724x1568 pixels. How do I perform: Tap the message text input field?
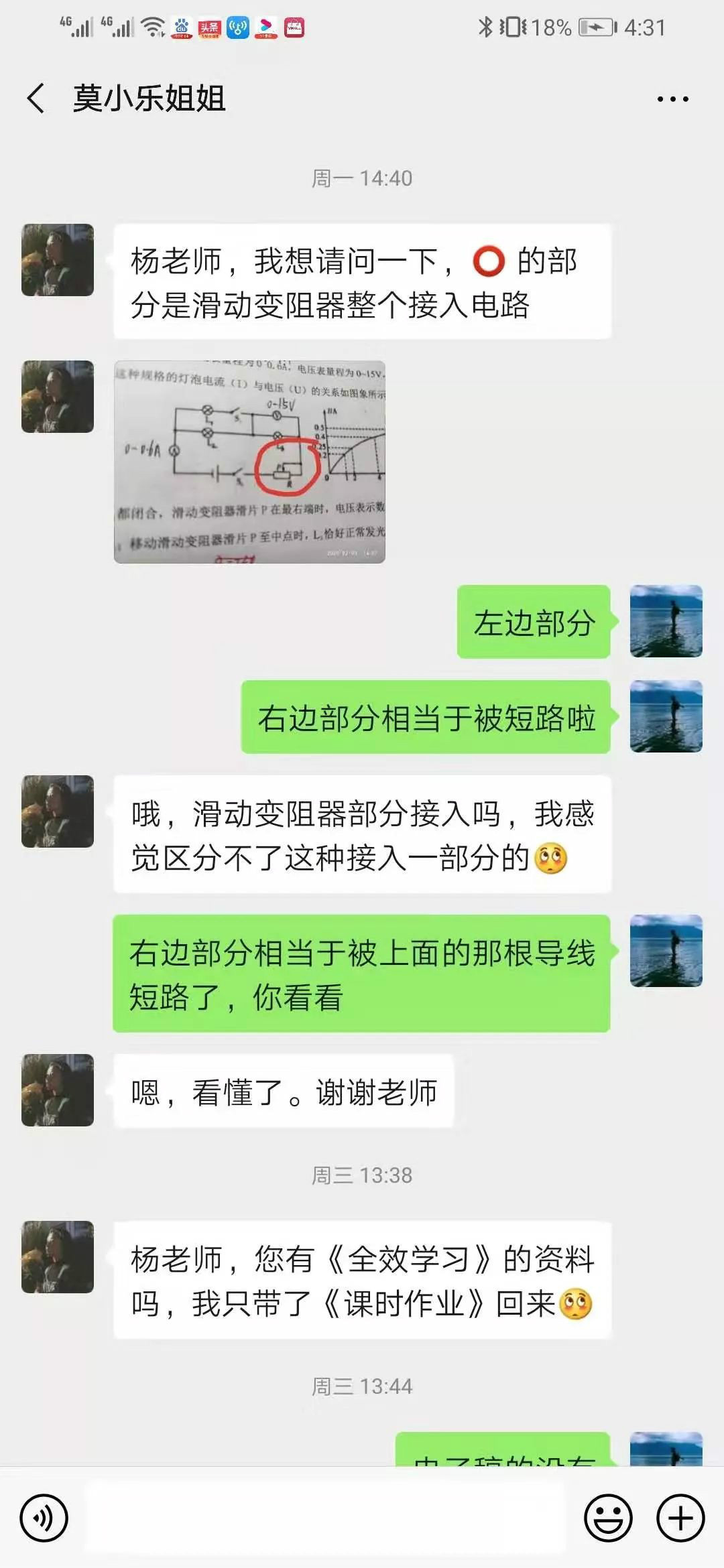click(x=325, y=1518)
